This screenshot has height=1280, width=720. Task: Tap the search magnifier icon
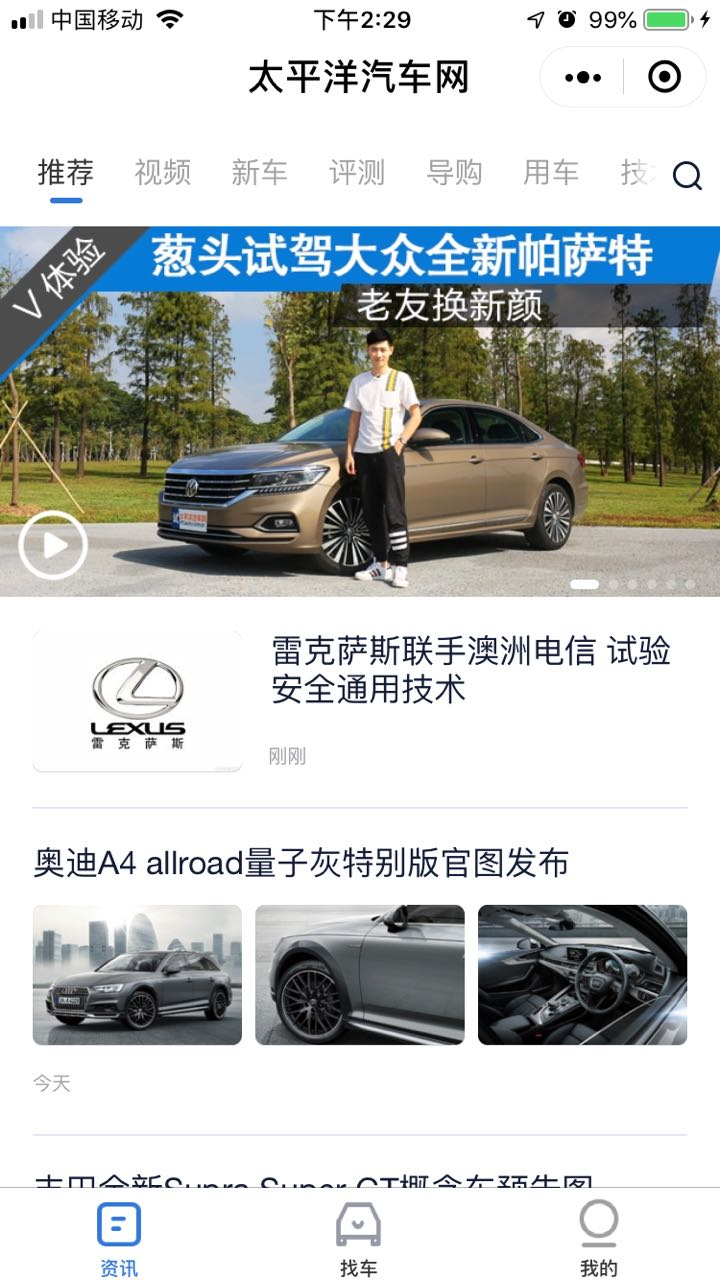tap(687, 176)
